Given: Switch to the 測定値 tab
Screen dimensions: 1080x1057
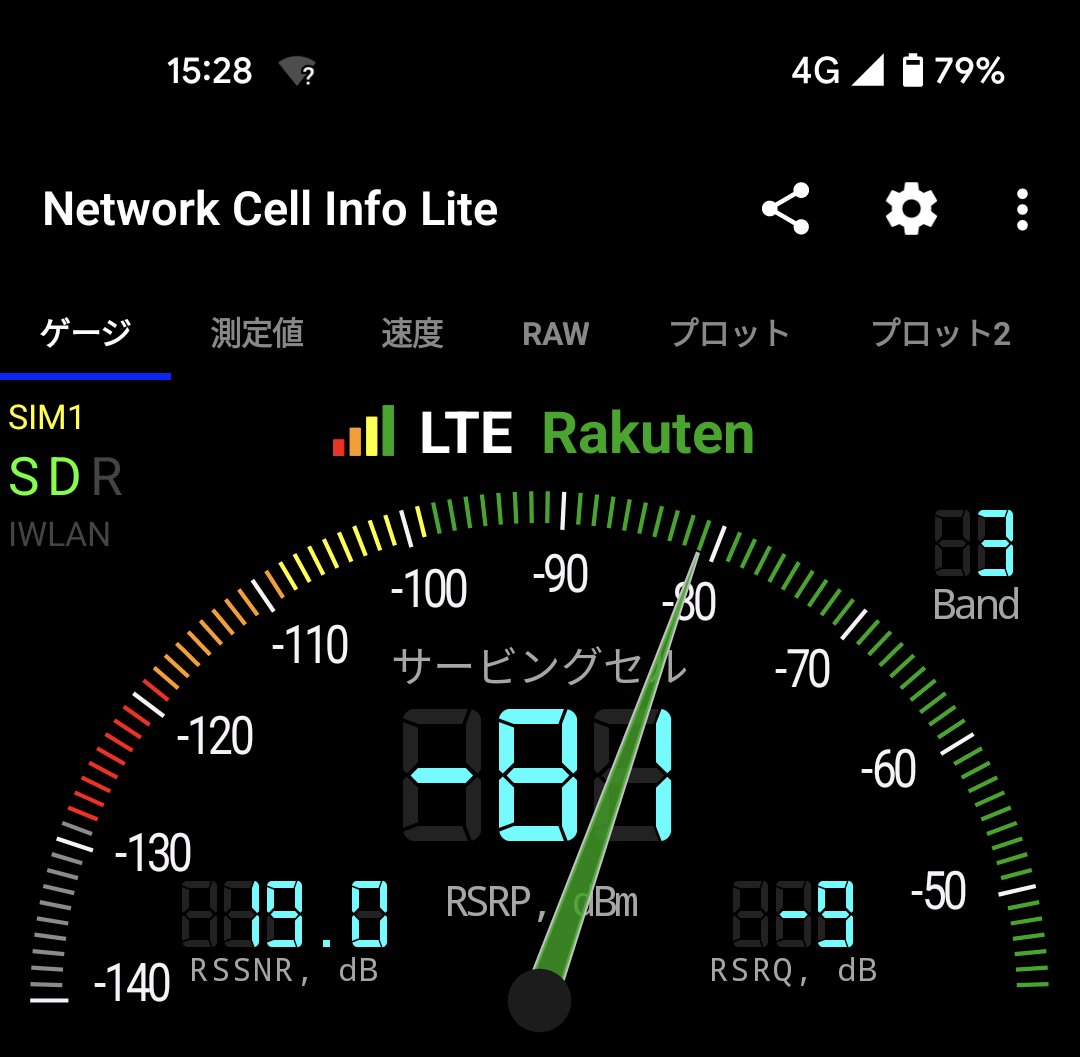Looking at the screenshot, I should point(257,334).
